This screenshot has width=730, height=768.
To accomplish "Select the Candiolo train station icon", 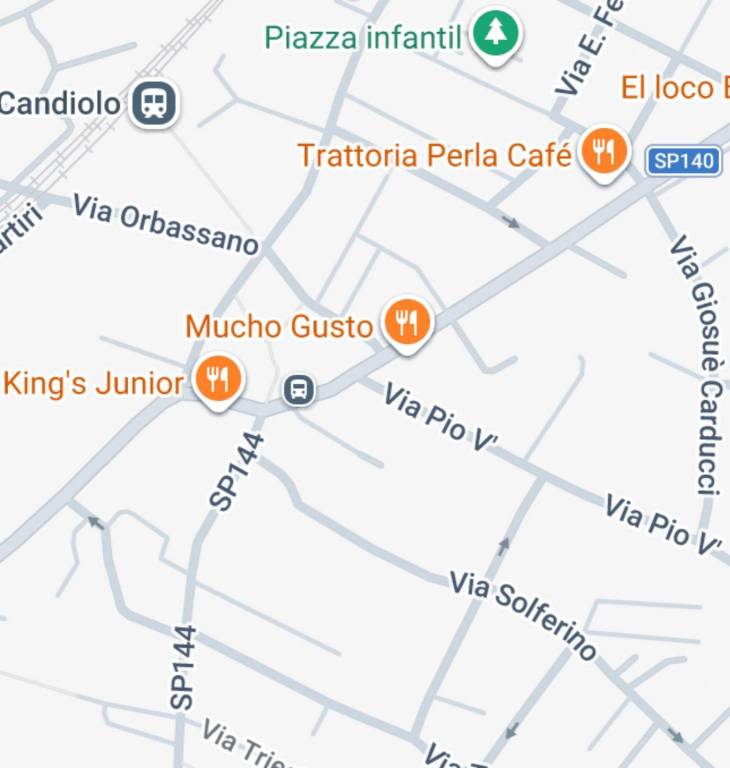I will pos(154,103).
